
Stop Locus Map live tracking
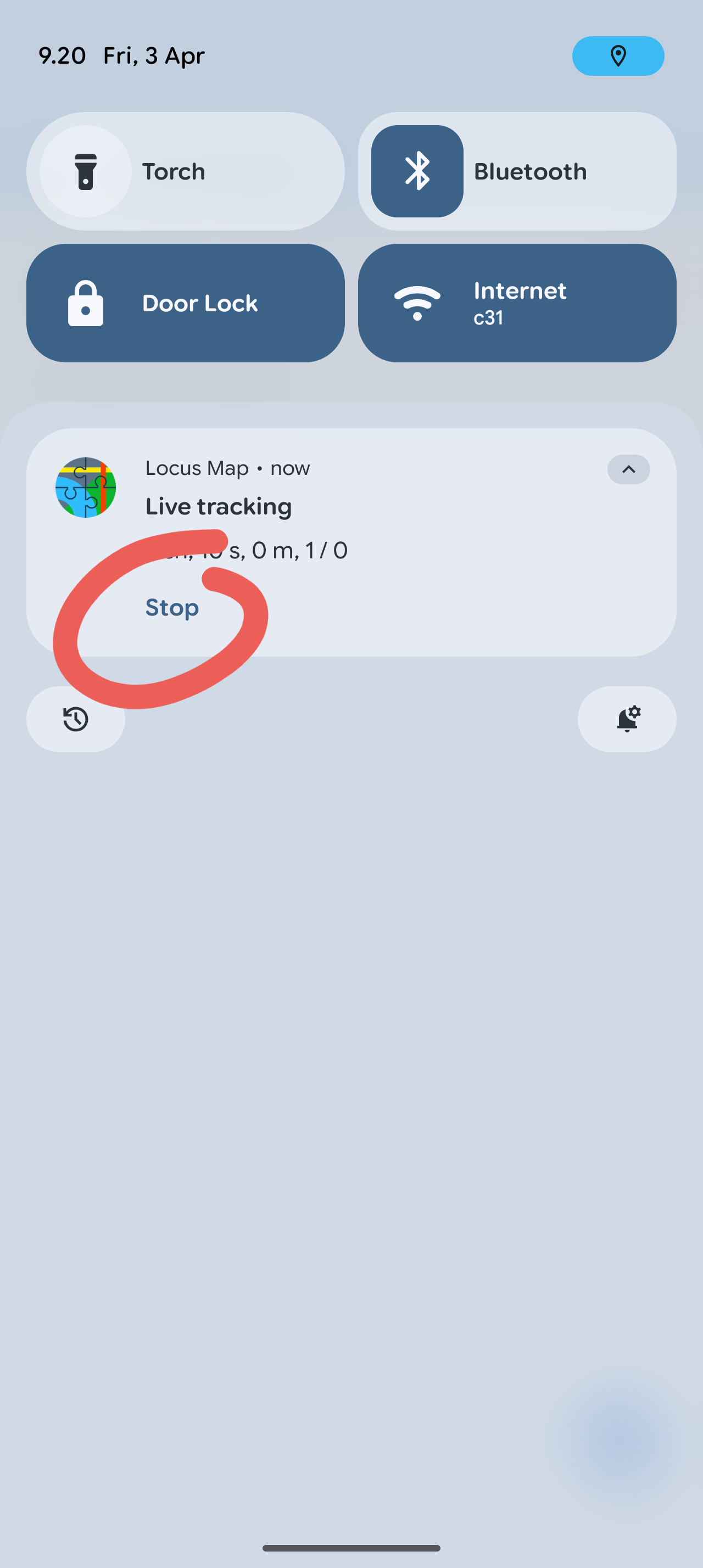tap(172, 607)
